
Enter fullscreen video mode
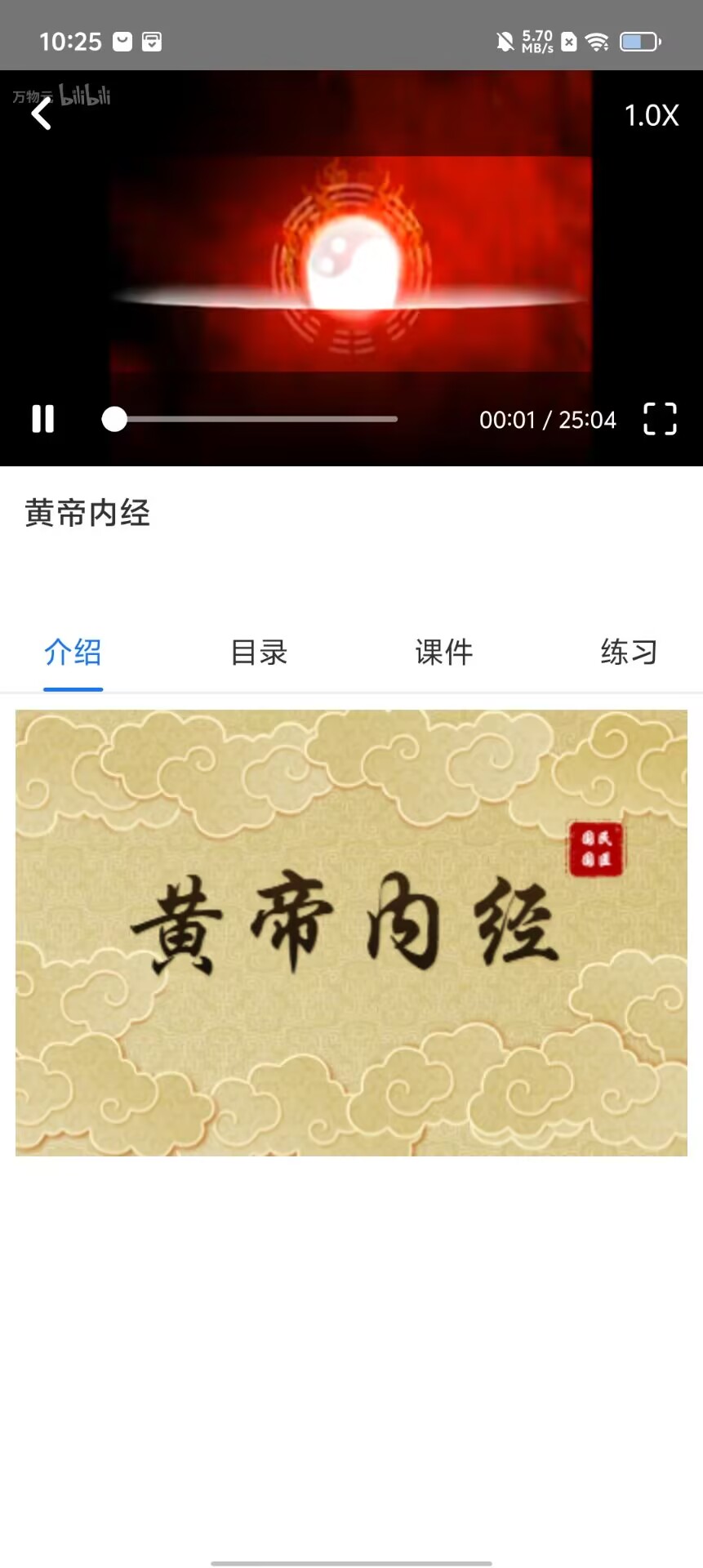pyautogui.click(x=660, y=419)
